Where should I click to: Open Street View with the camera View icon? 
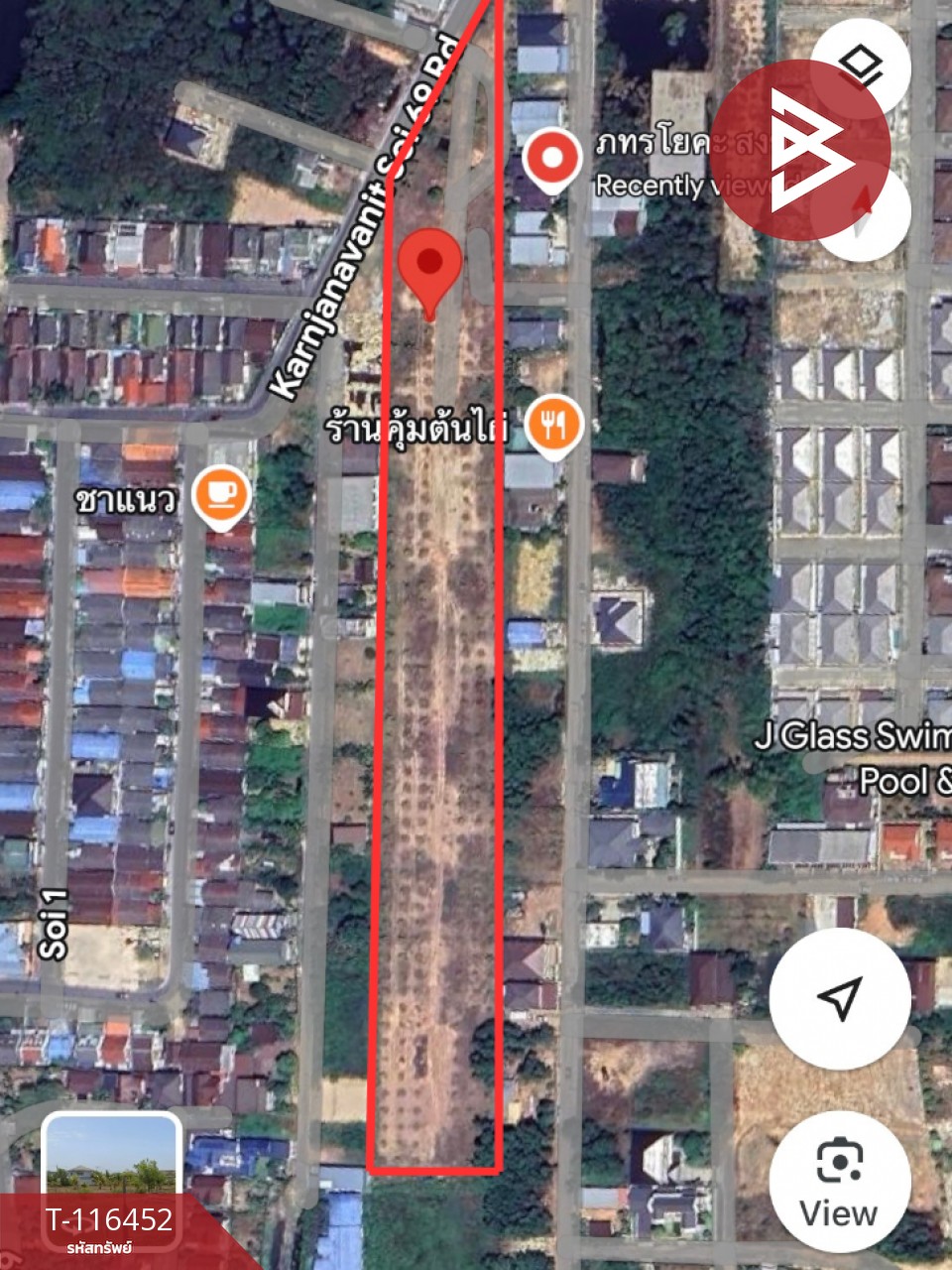(840, 1177)
